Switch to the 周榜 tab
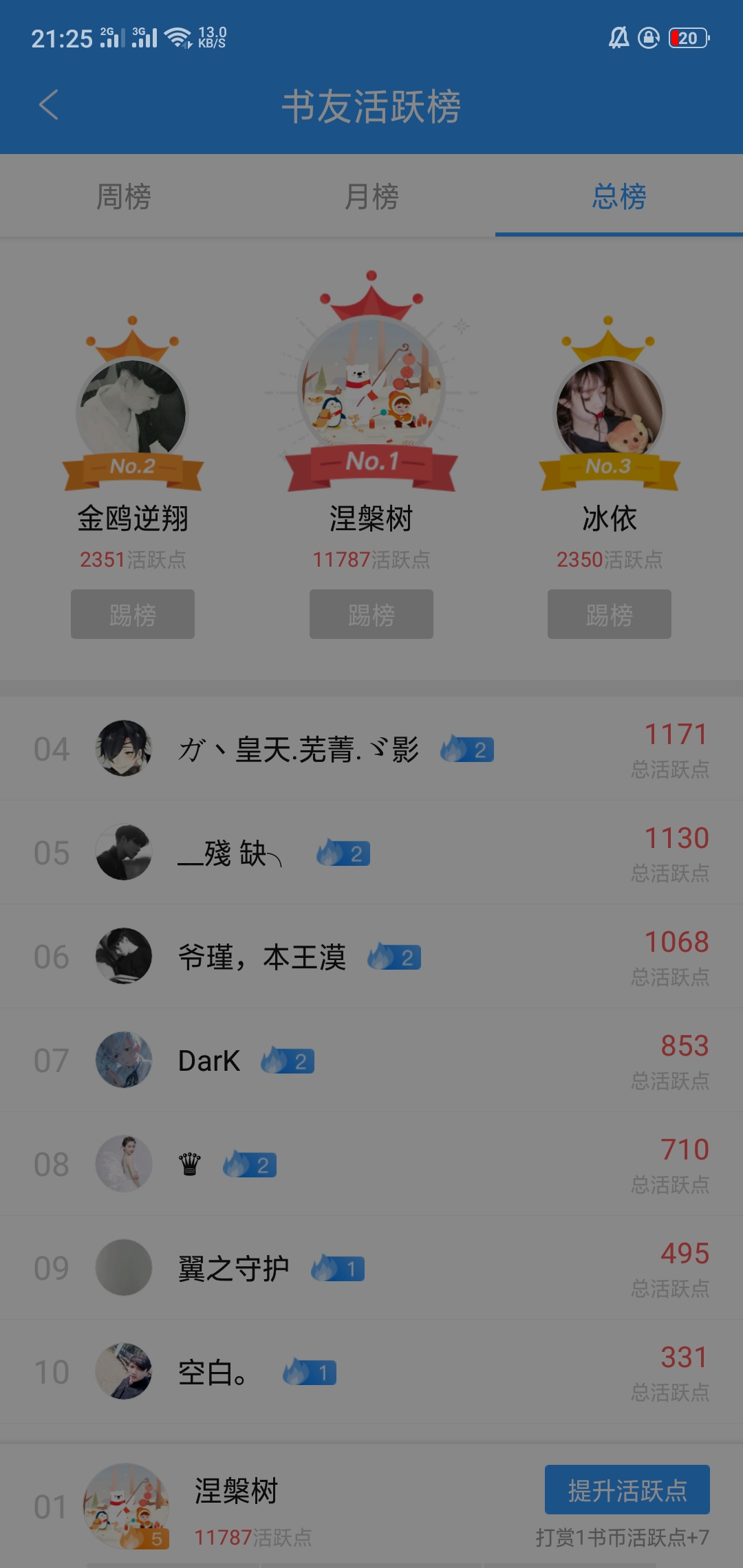This screenshot has width=743, height=1568. pos(124,197)
